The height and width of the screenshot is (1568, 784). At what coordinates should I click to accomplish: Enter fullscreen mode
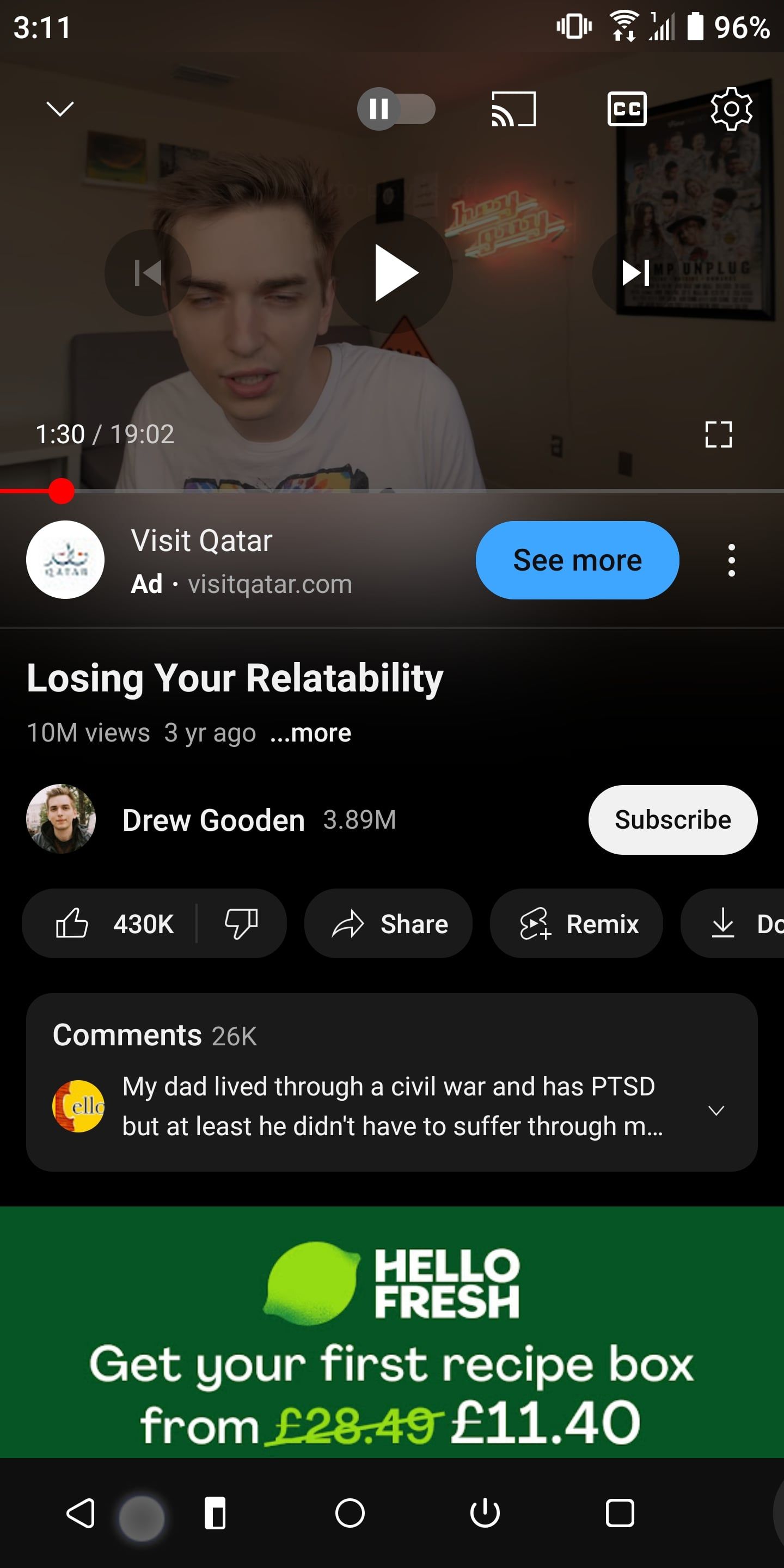click(x=718, y=434)
